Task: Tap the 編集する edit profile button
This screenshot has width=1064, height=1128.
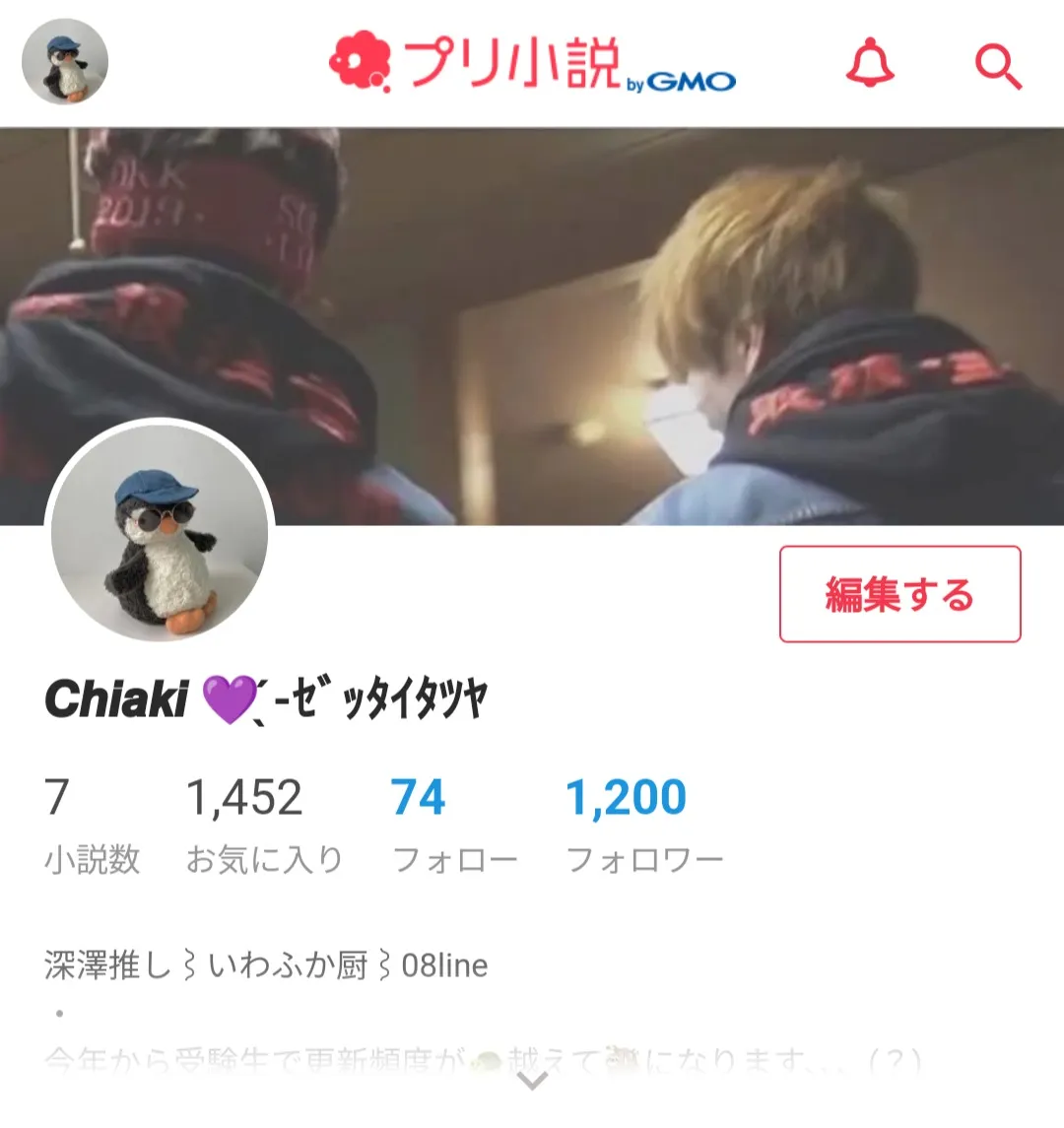Action: (899, 594)
